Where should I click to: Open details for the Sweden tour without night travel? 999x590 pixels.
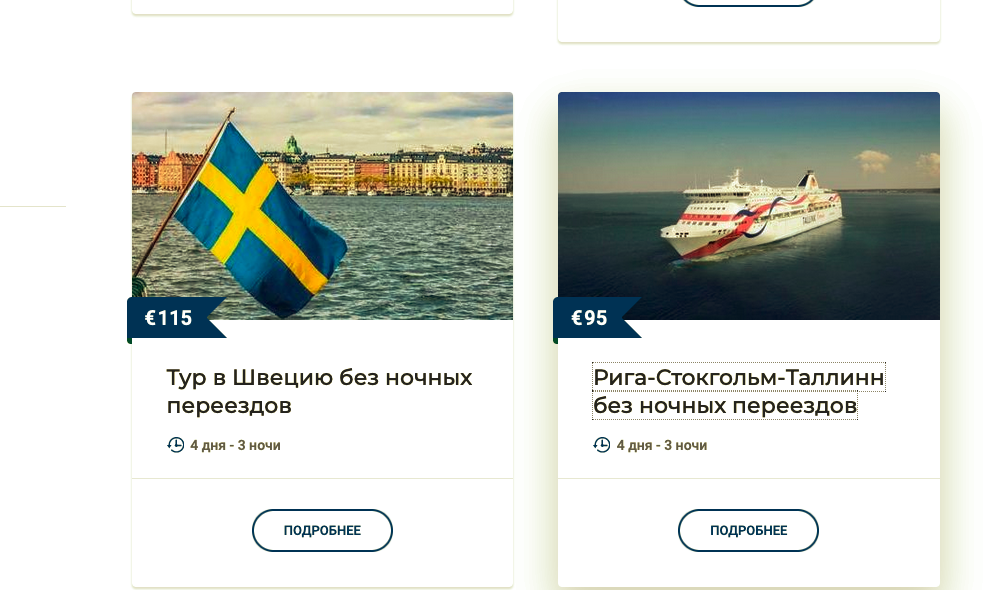pyautogui.click(x=322, y=530)
